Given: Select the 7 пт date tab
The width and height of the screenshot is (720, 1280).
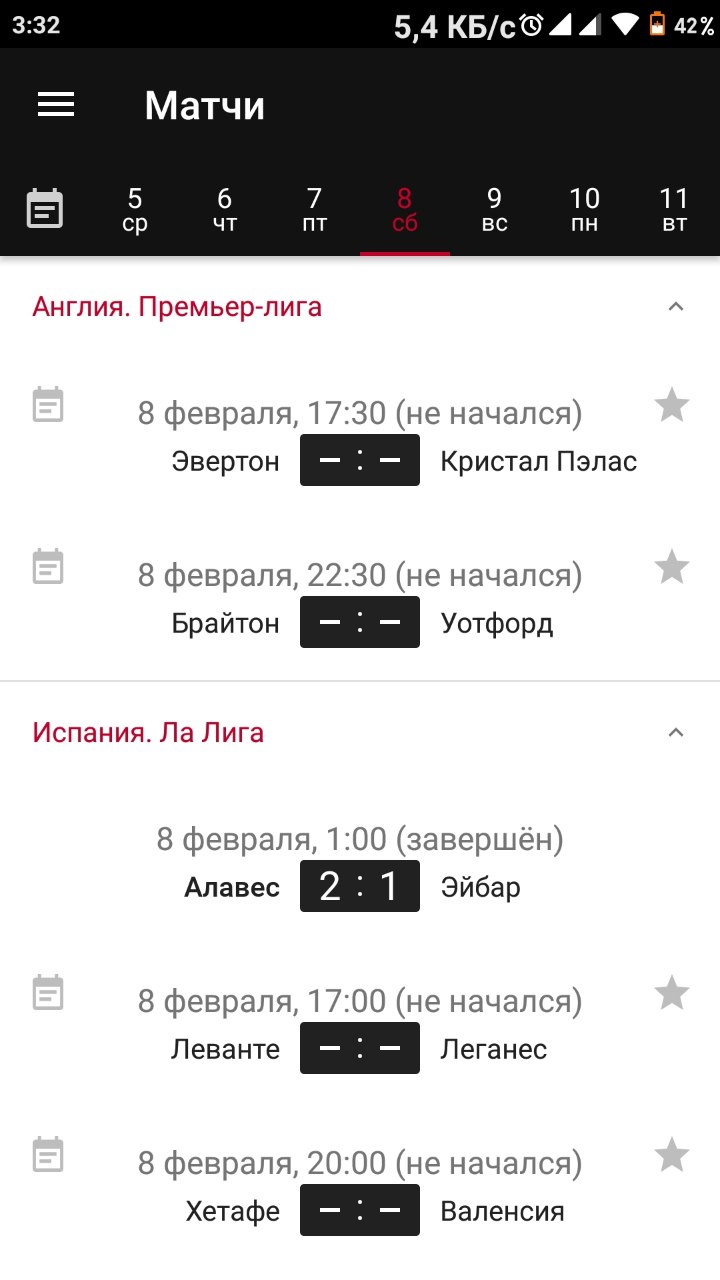Looking at the screenshot, I should point(315,210).
